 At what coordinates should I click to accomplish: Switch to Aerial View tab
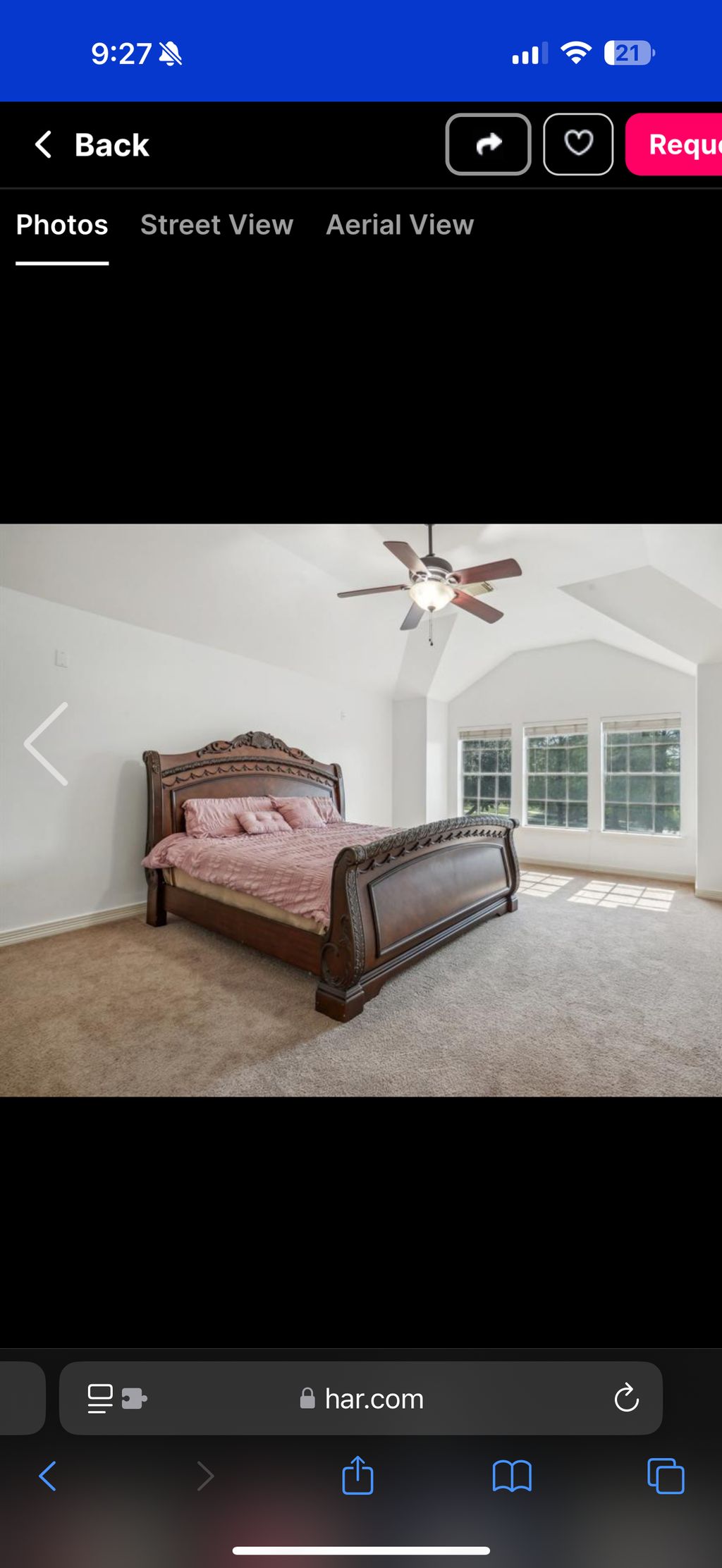pyautogui.click(x=400, y=226)
